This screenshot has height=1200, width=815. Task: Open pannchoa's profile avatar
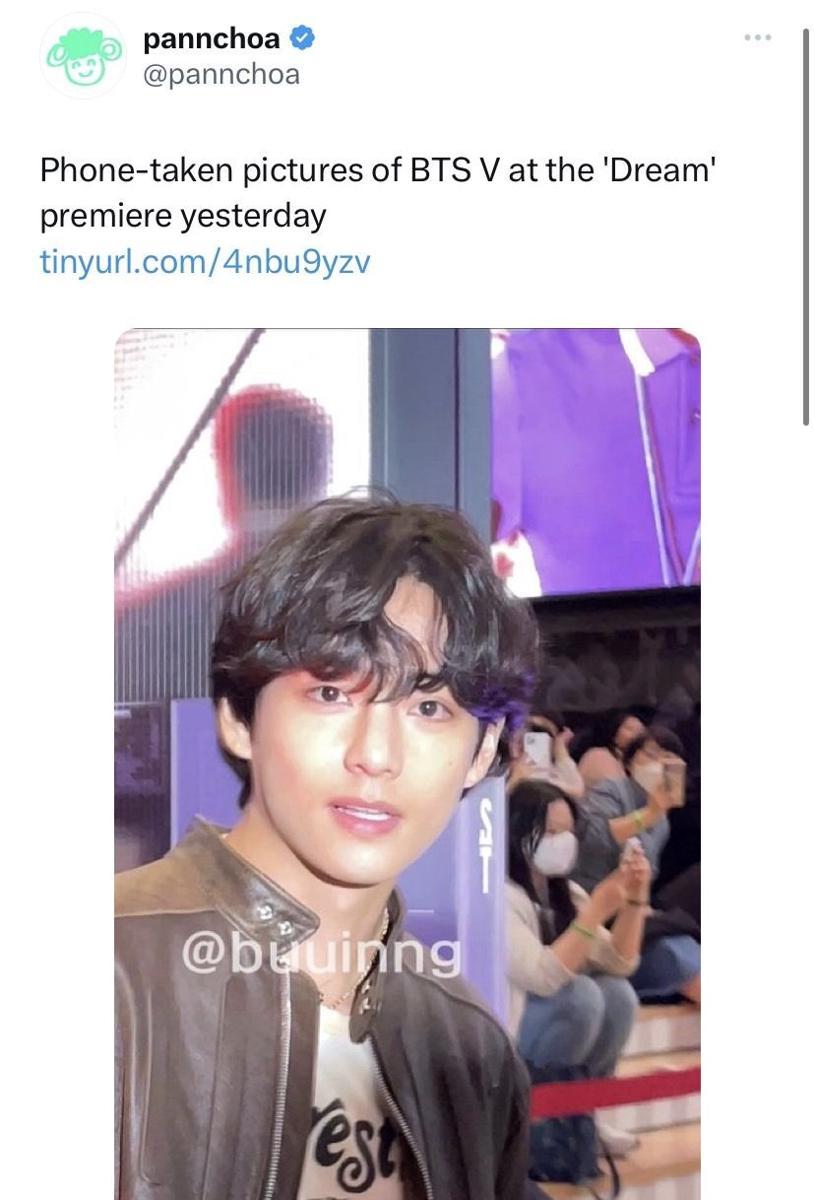[82, 56]
